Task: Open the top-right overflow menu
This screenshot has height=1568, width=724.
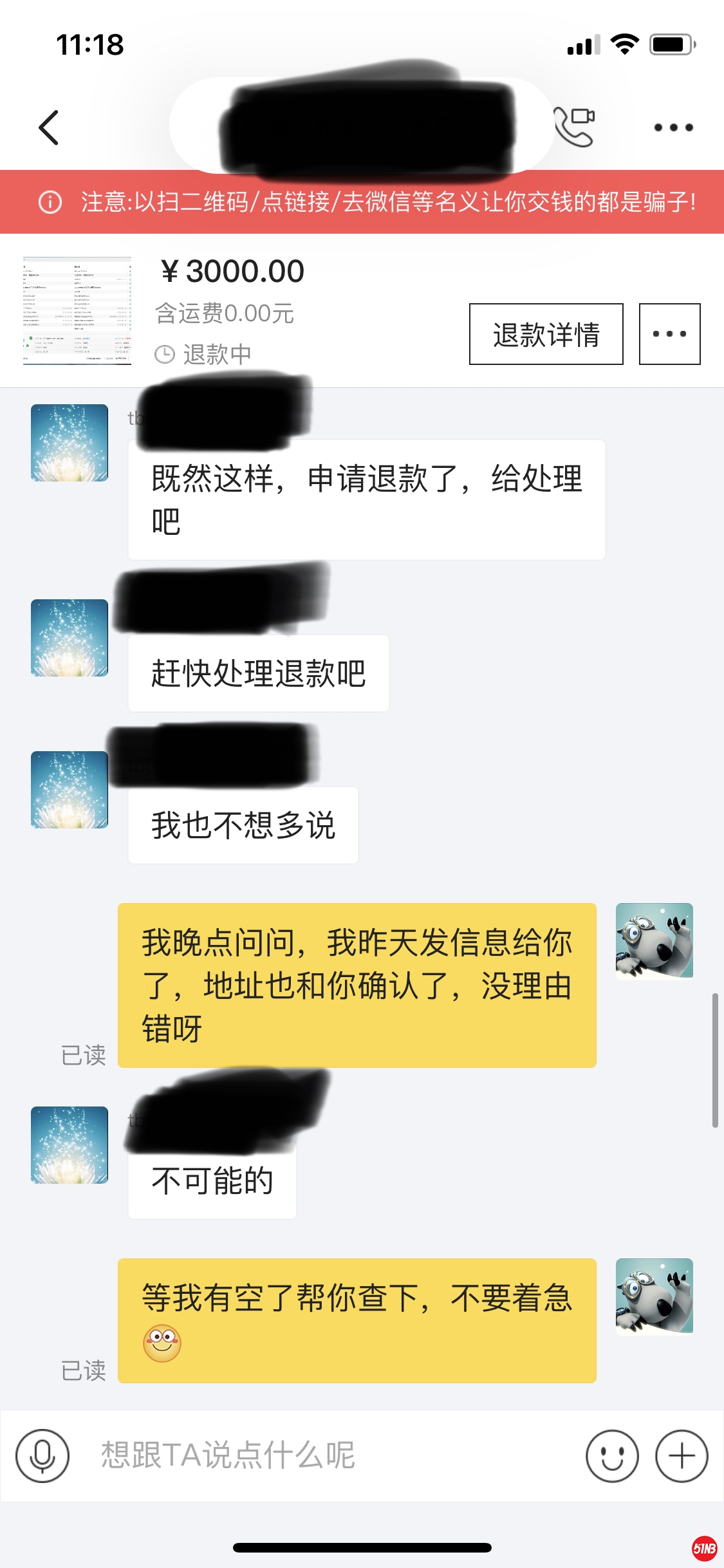Action: coord(673,127)
